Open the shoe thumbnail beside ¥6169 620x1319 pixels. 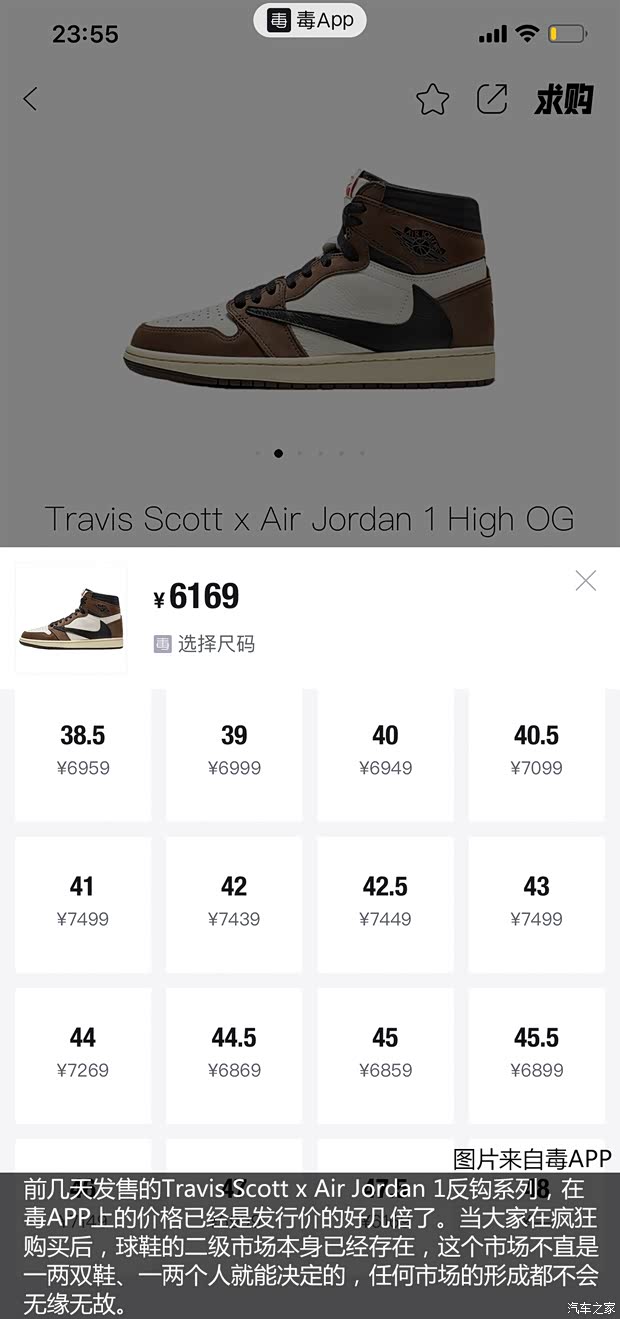[71, 619]
